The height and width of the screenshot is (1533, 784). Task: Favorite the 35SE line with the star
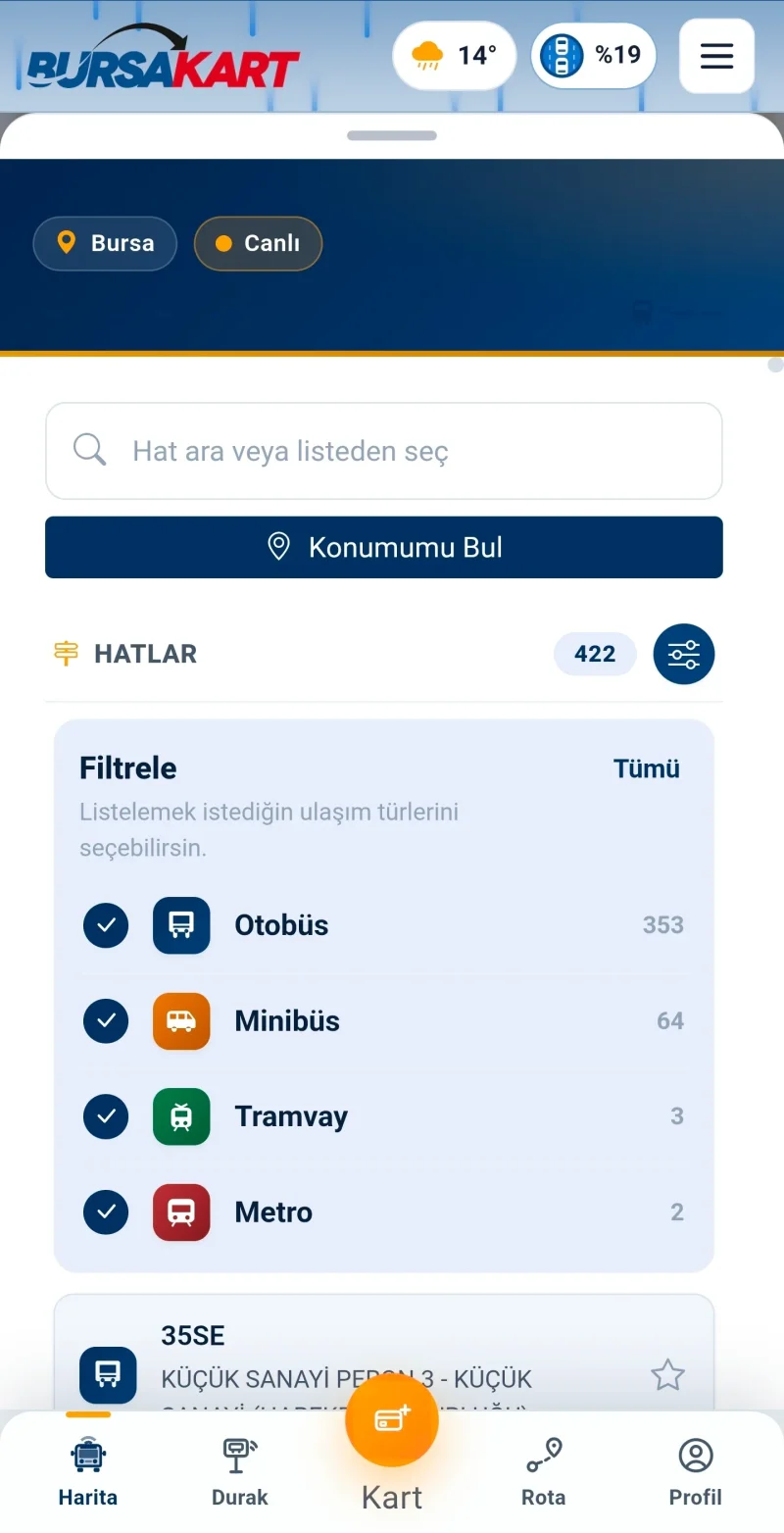(x=667, y=1375)
